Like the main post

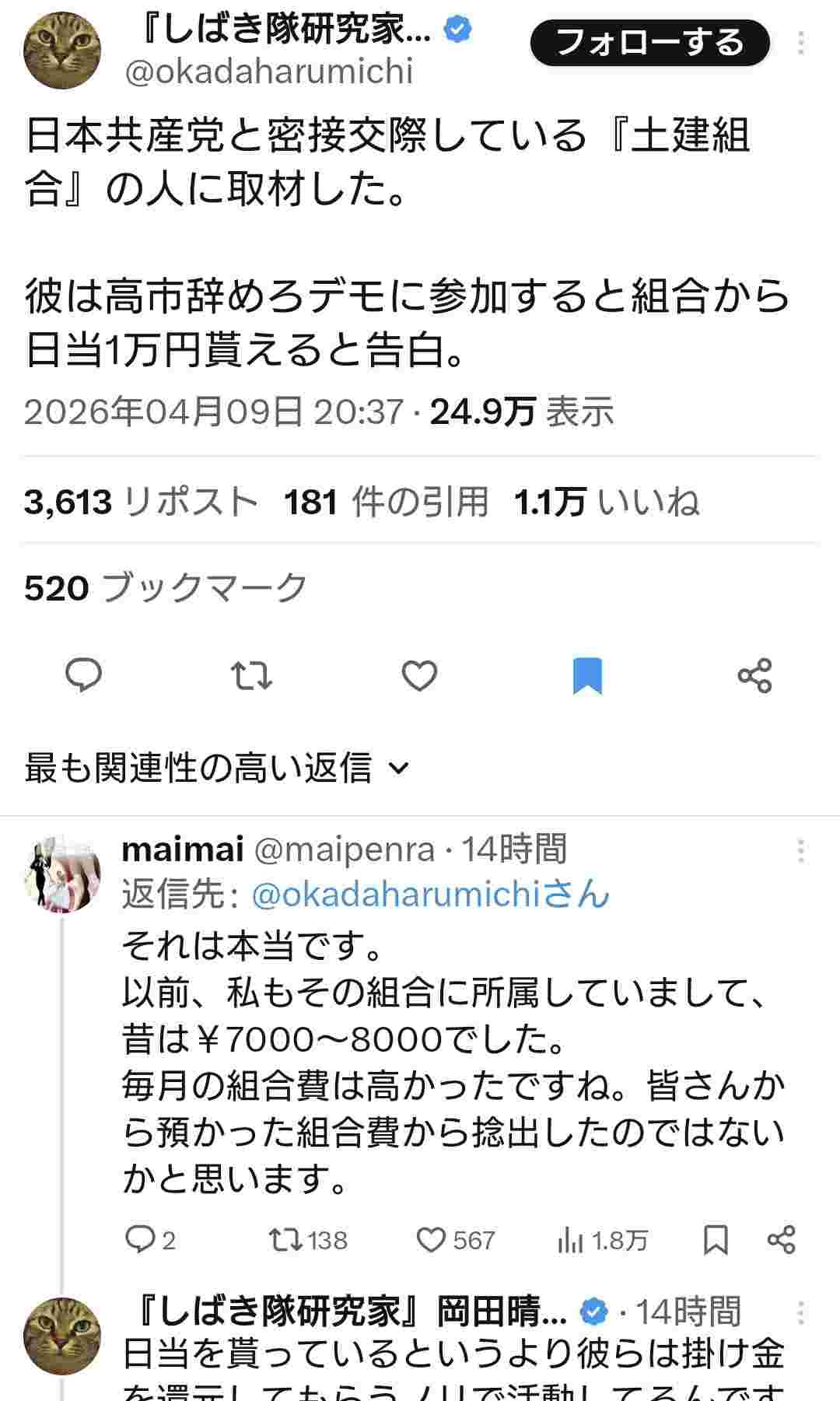[419, 675]
